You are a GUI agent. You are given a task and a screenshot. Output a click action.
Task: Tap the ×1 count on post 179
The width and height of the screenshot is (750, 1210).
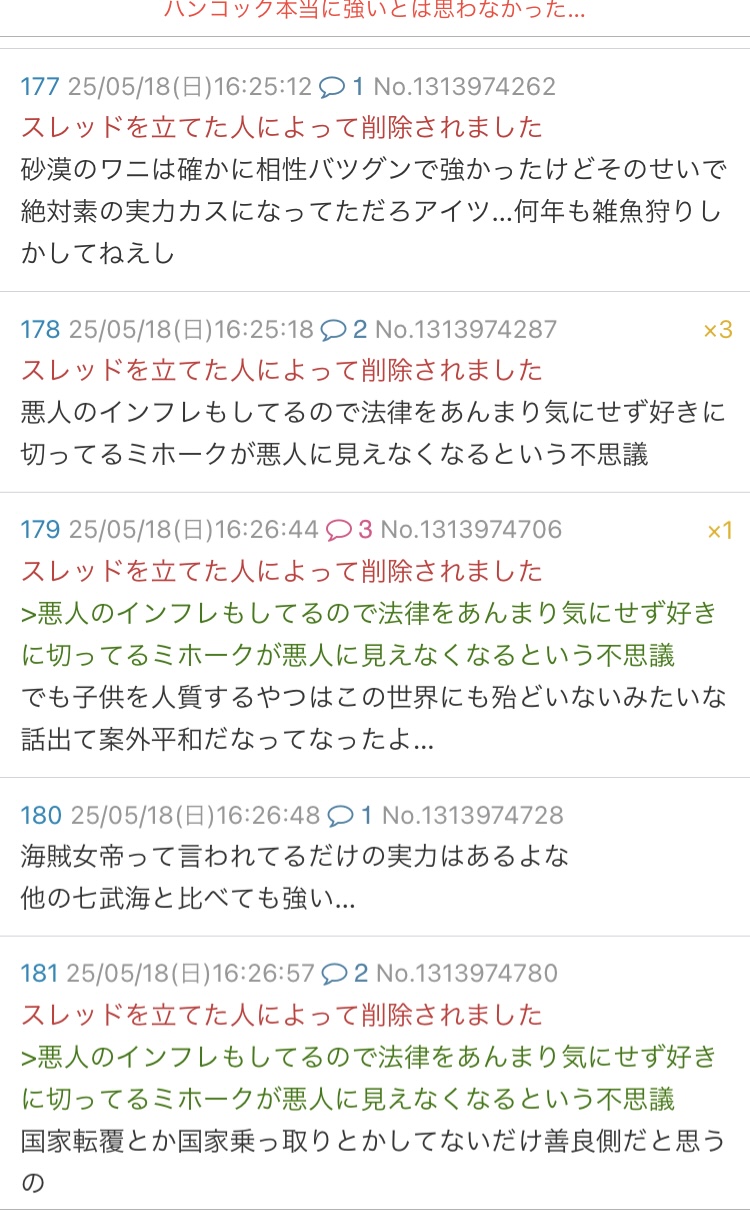(x=720, y=531)
